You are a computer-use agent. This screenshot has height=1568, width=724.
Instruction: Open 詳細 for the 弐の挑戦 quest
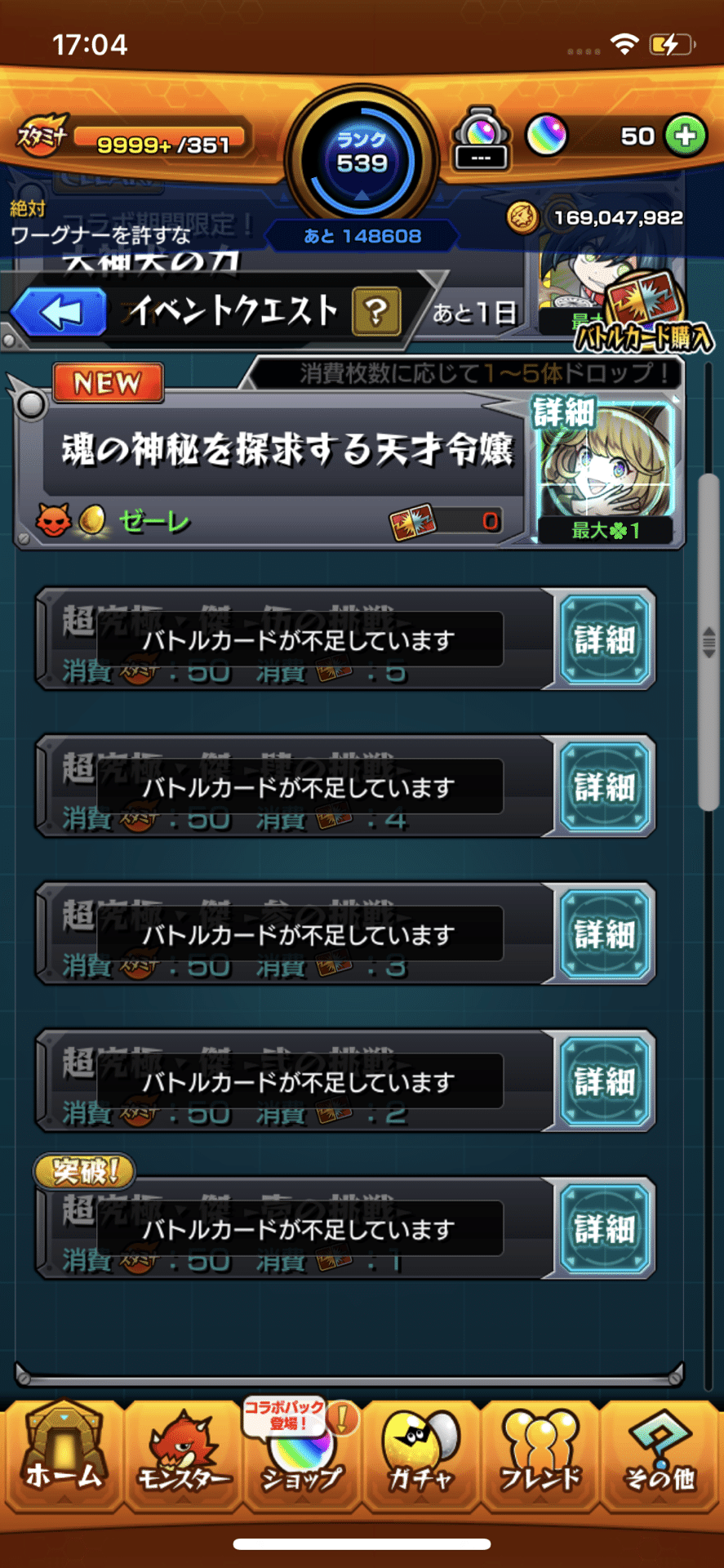point(604,1081)
